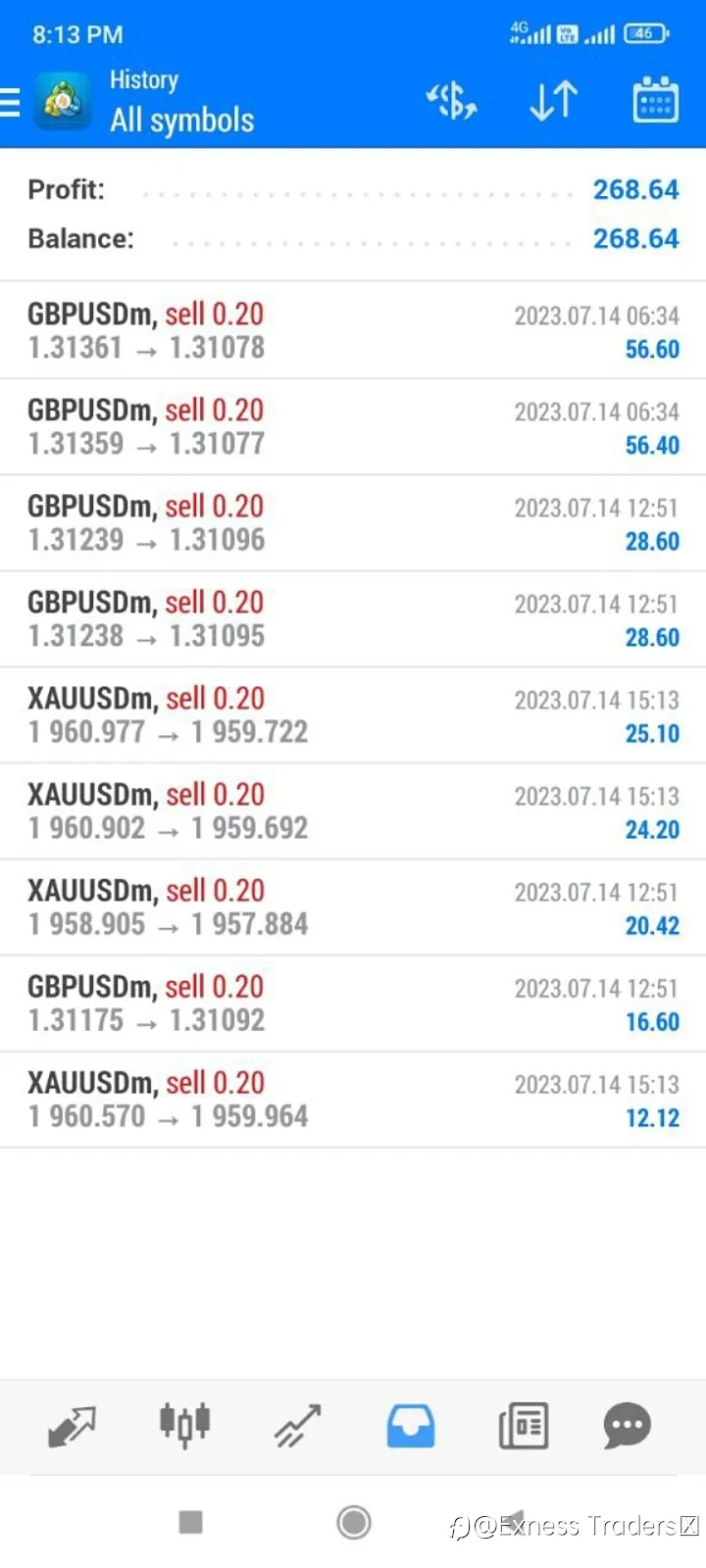The width and height of the screenshot is (706, 1568).
Task: Select the XAUUSDm trade with 25.10 profit
Action: coord(353,714)
